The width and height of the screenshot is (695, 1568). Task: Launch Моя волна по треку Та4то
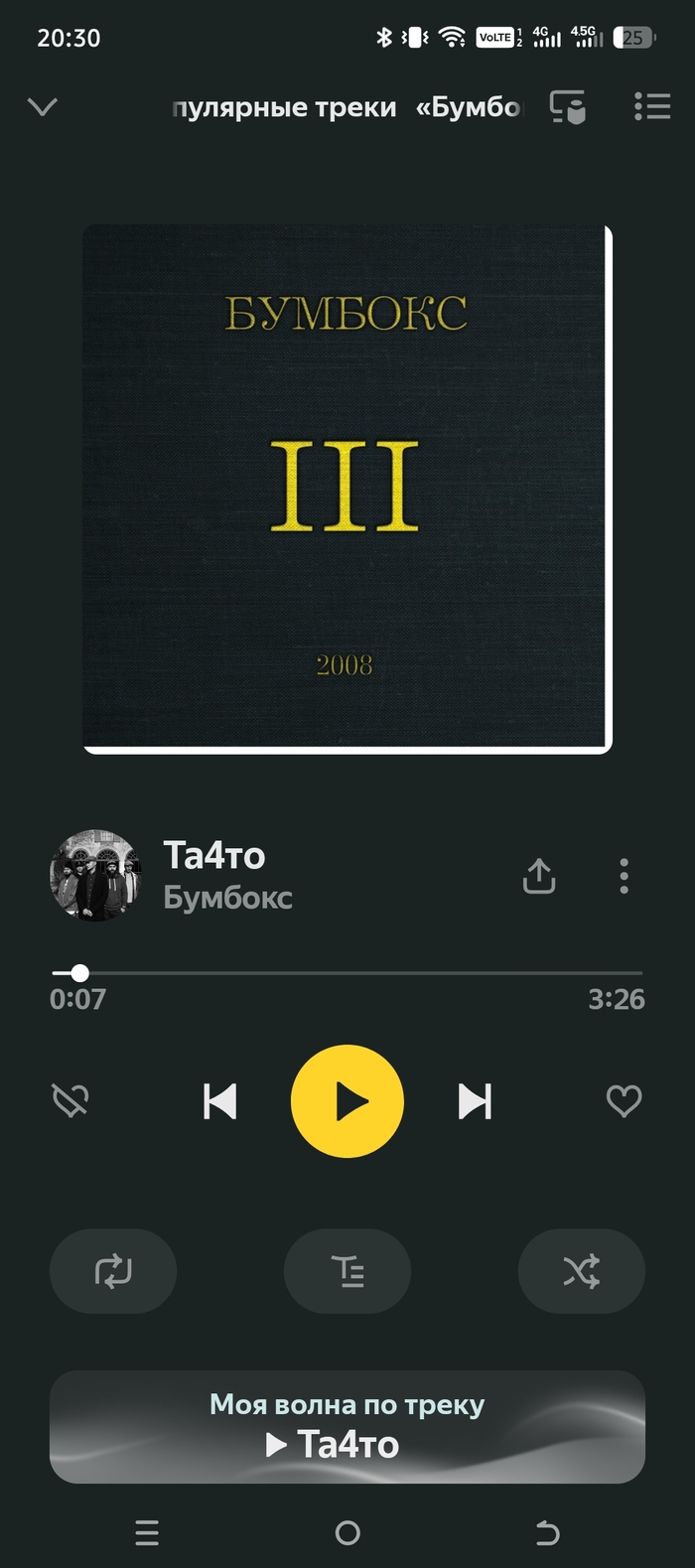(347, 1427)
